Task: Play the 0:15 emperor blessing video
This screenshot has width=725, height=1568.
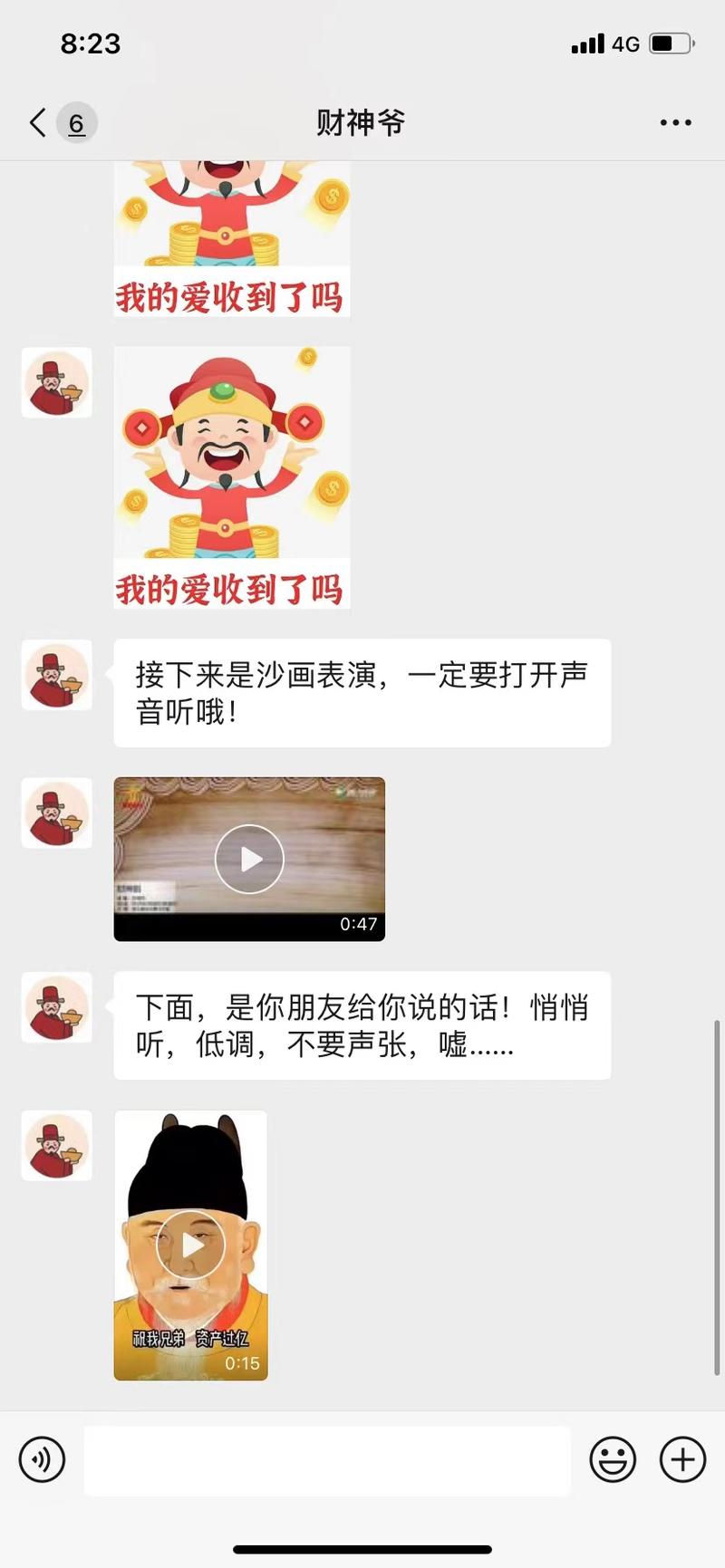Action: [190, 1244]
